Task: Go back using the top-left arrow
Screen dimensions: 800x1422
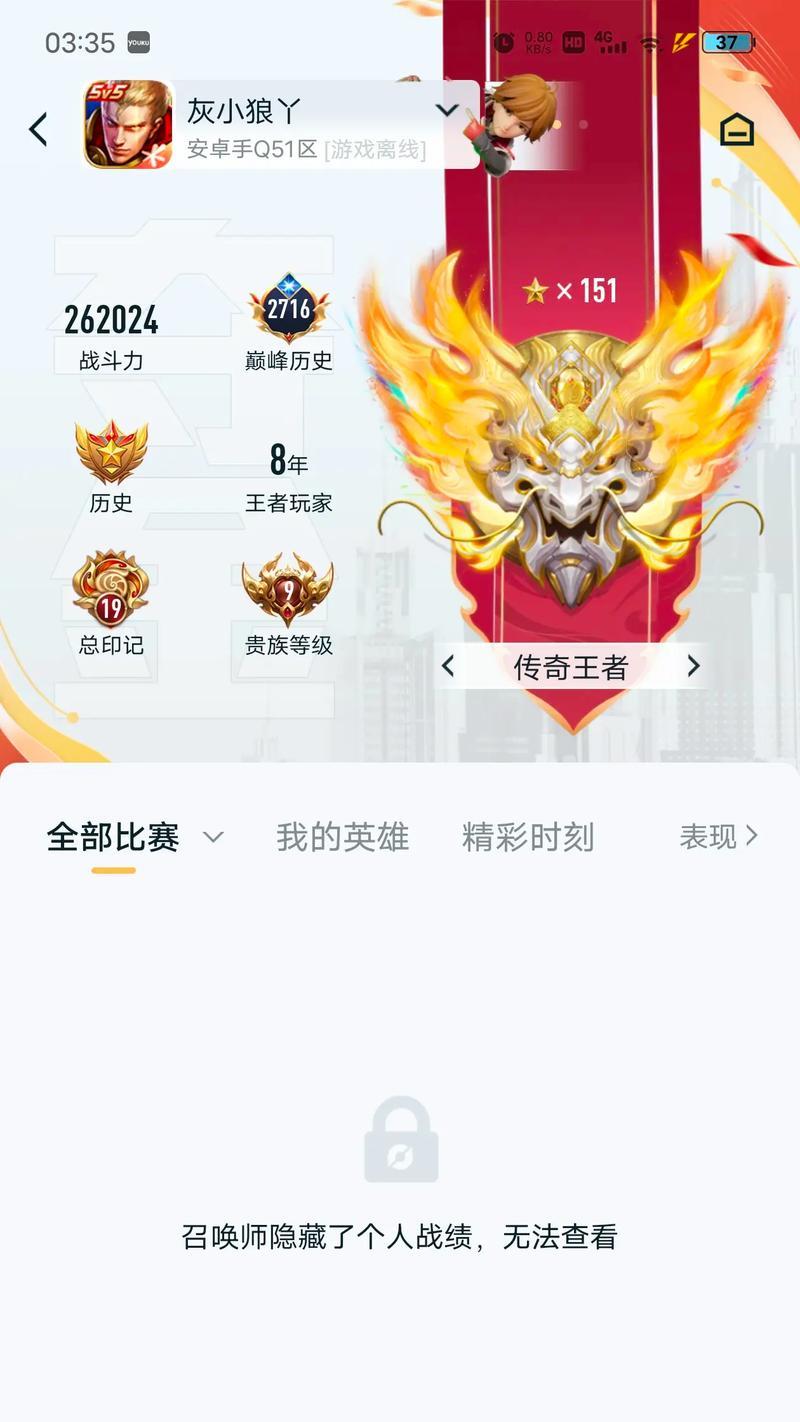Action: tap(38, 129)
